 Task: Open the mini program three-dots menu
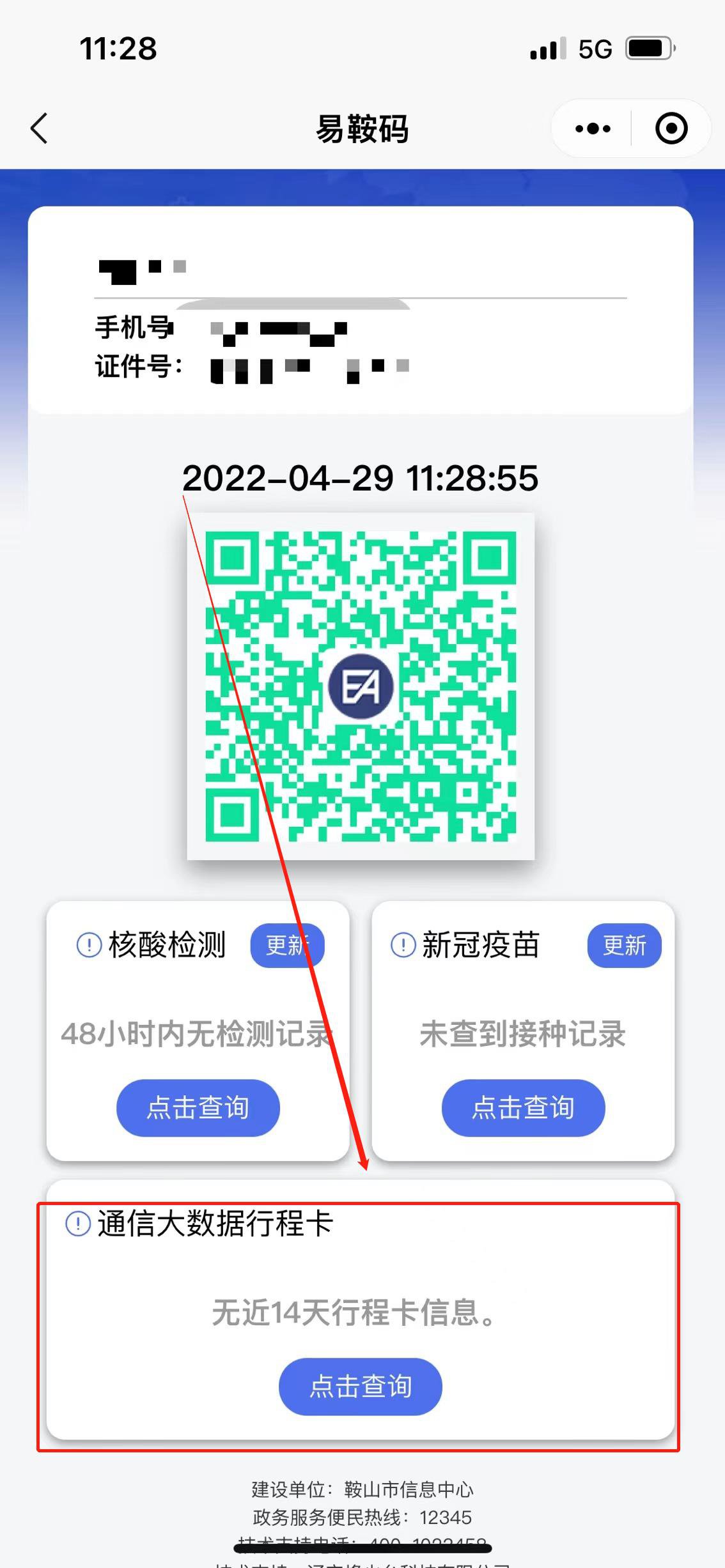593,128
